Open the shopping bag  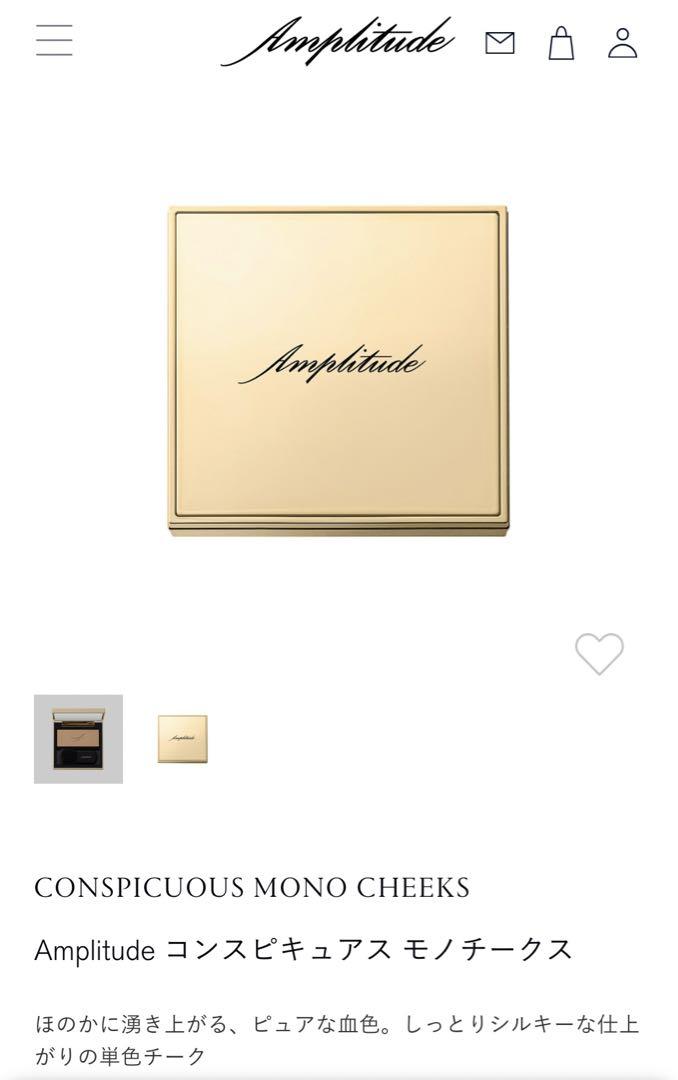(x=561, y=43)
